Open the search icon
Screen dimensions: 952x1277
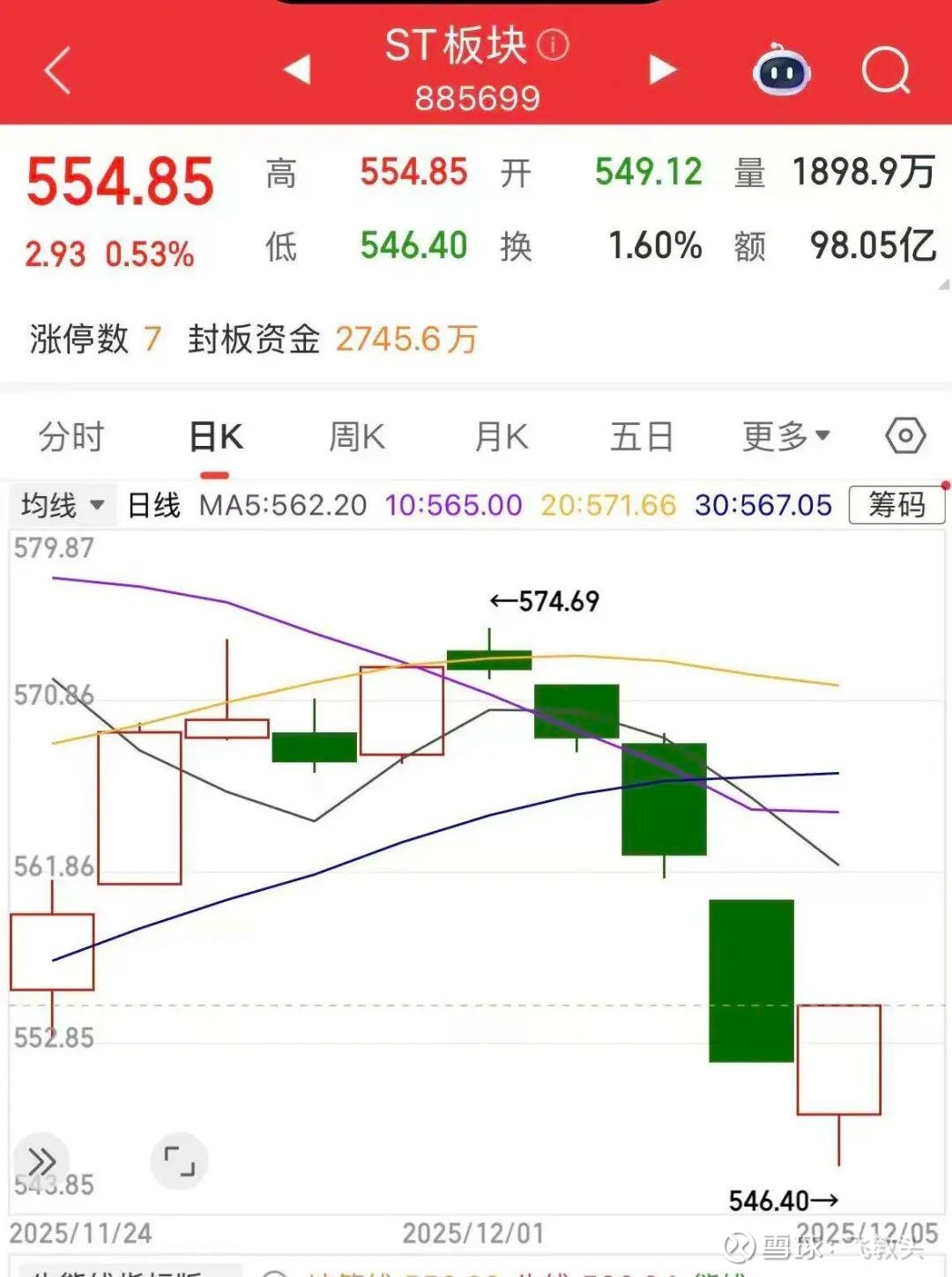[885, 71]
